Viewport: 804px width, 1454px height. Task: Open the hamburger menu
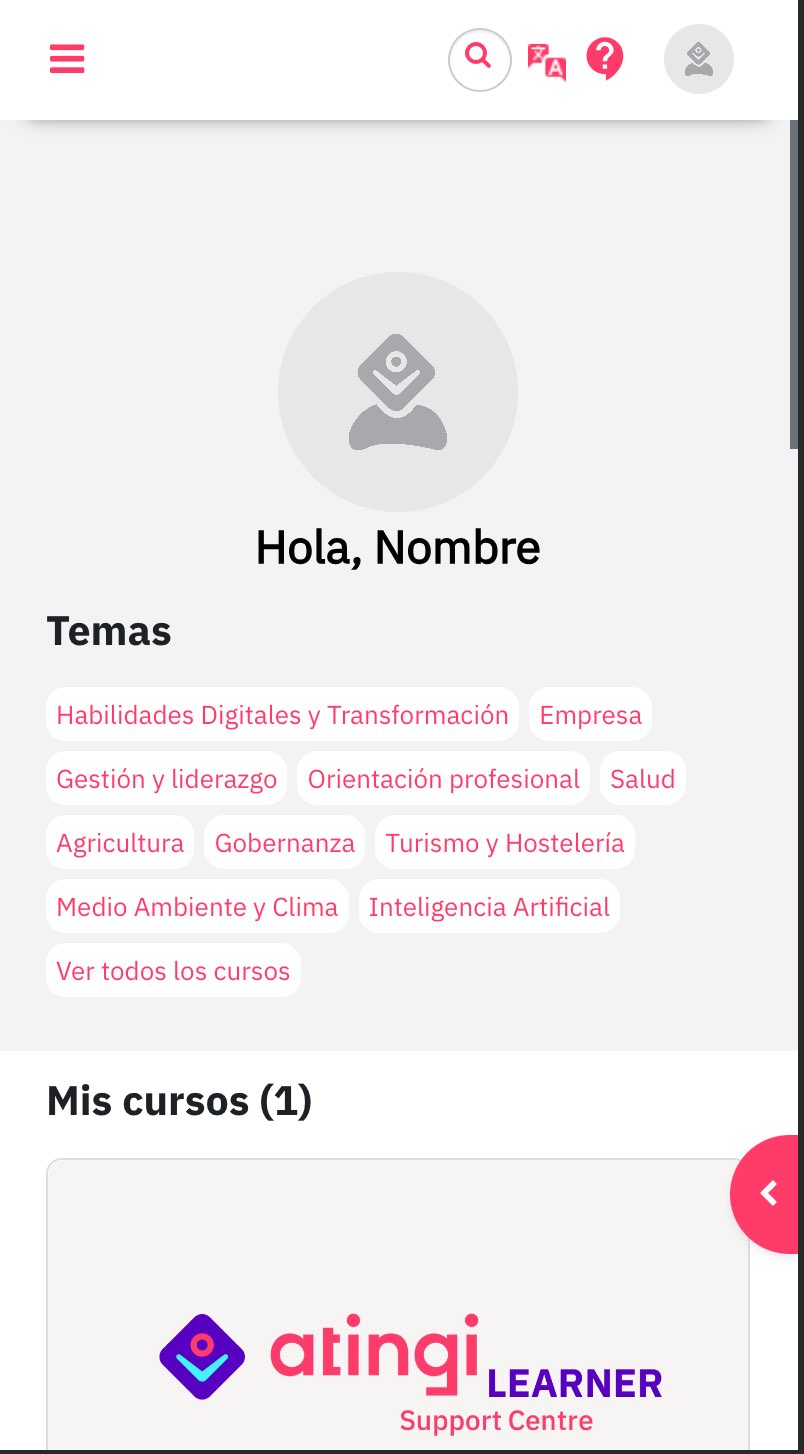pos(67,59)
